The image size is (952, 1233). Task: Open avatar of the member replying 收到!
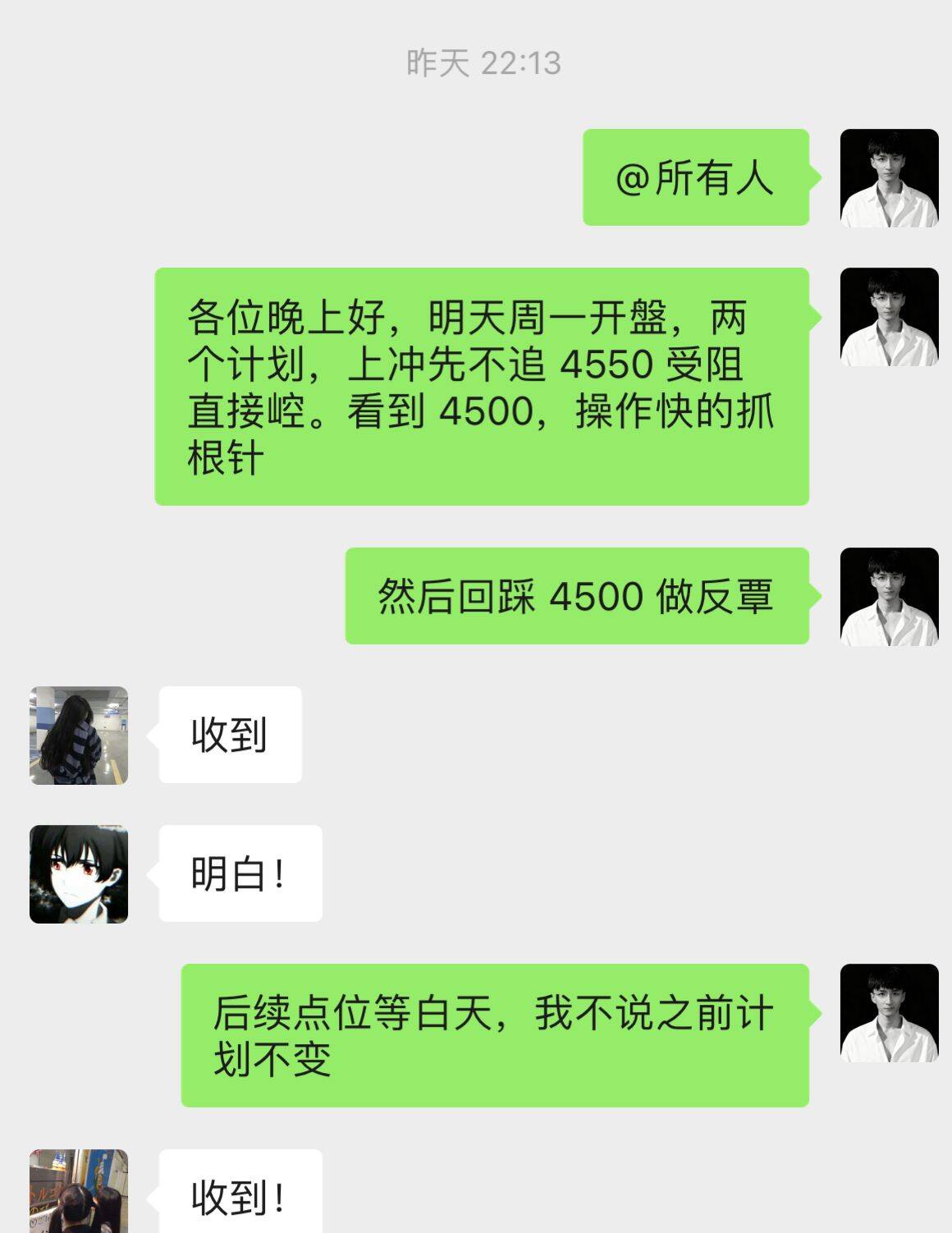(79, 1192)
